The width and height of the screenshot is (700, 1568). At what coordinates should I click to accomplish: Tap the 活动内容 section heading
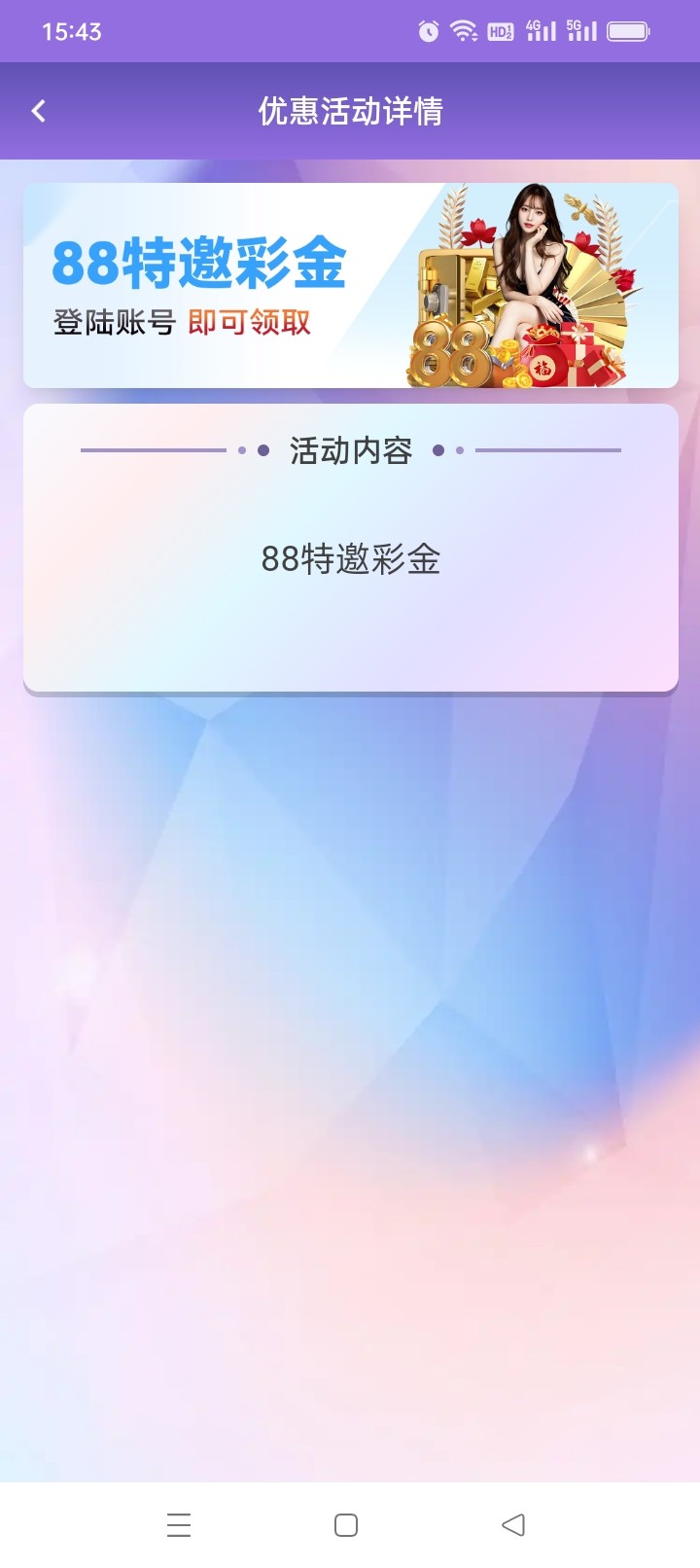tap(350, 449)
